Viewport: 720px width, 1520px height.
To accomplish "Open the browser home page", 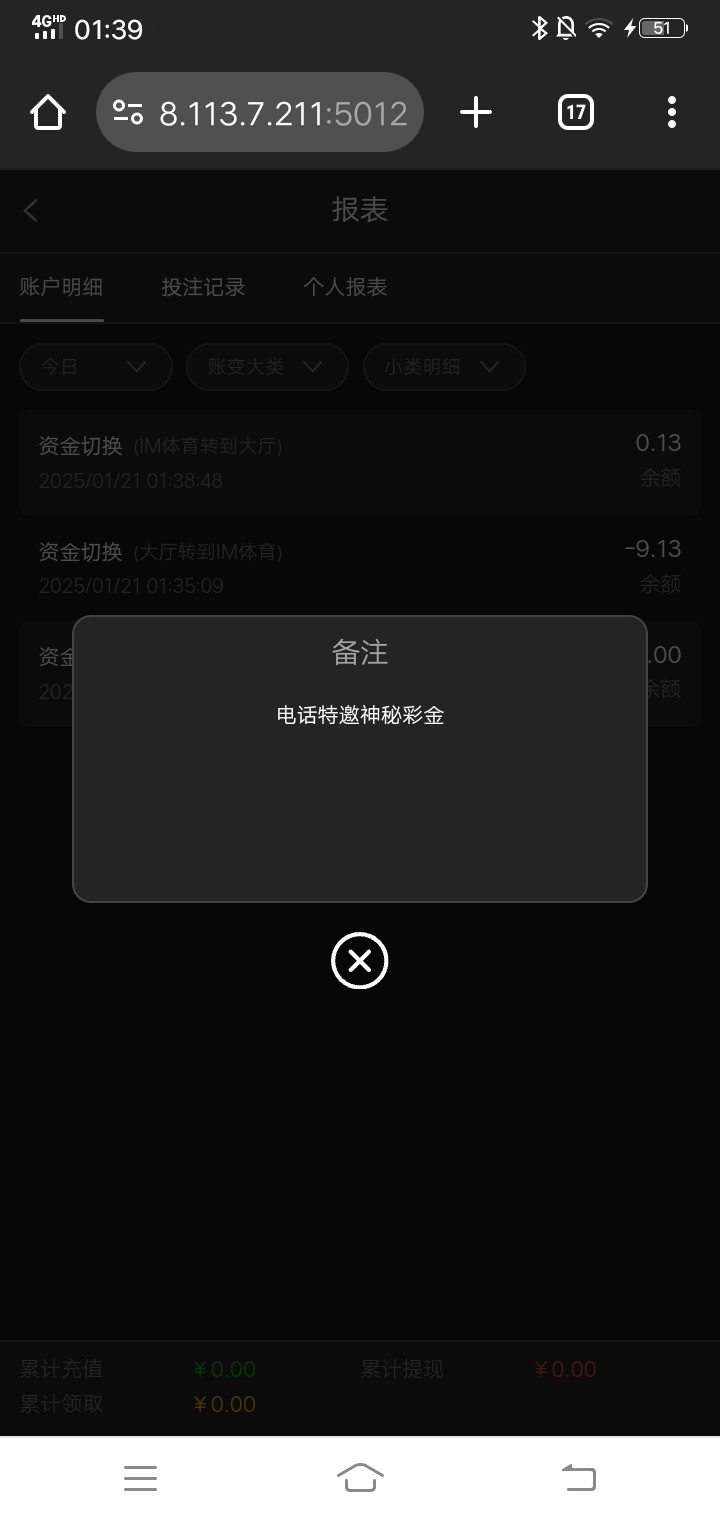I will 48,112.
